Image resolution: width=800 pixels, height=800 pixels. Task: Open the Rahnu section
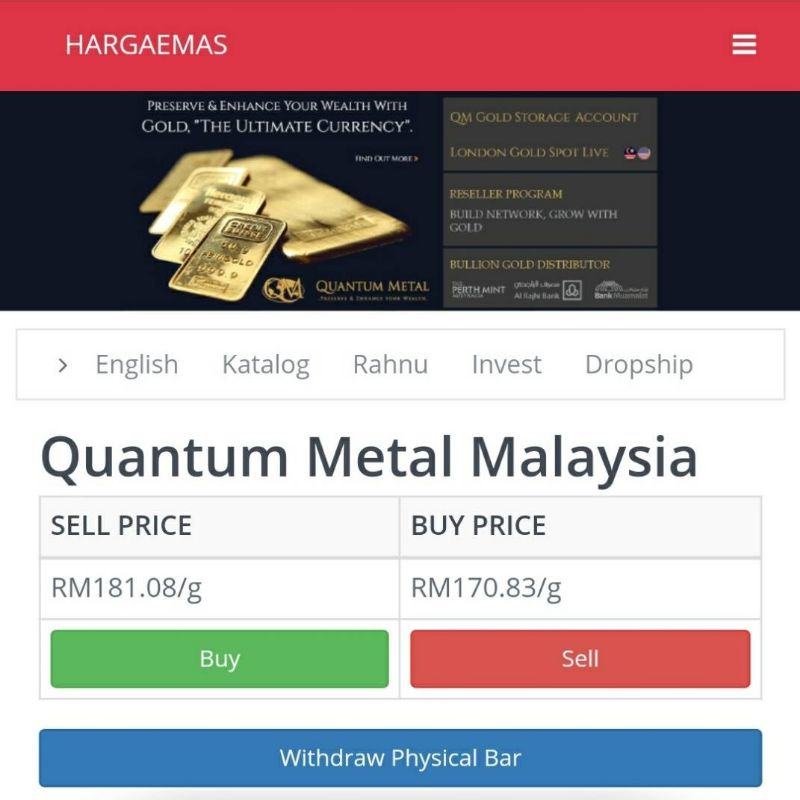coord(390,365)
